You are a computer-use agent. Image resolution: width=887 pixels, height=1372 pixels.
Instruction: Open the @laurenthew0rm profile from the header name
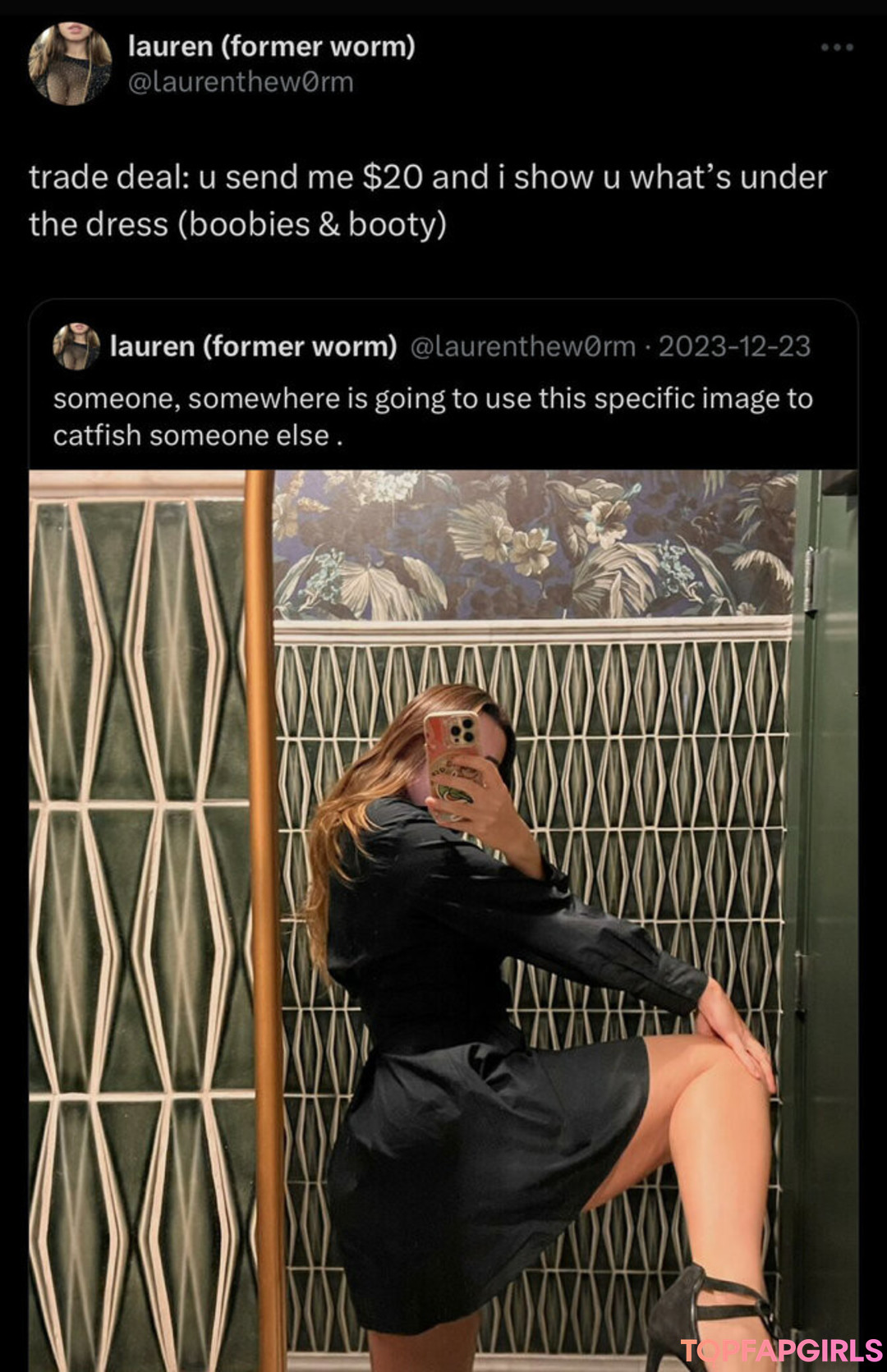[271, 47]
